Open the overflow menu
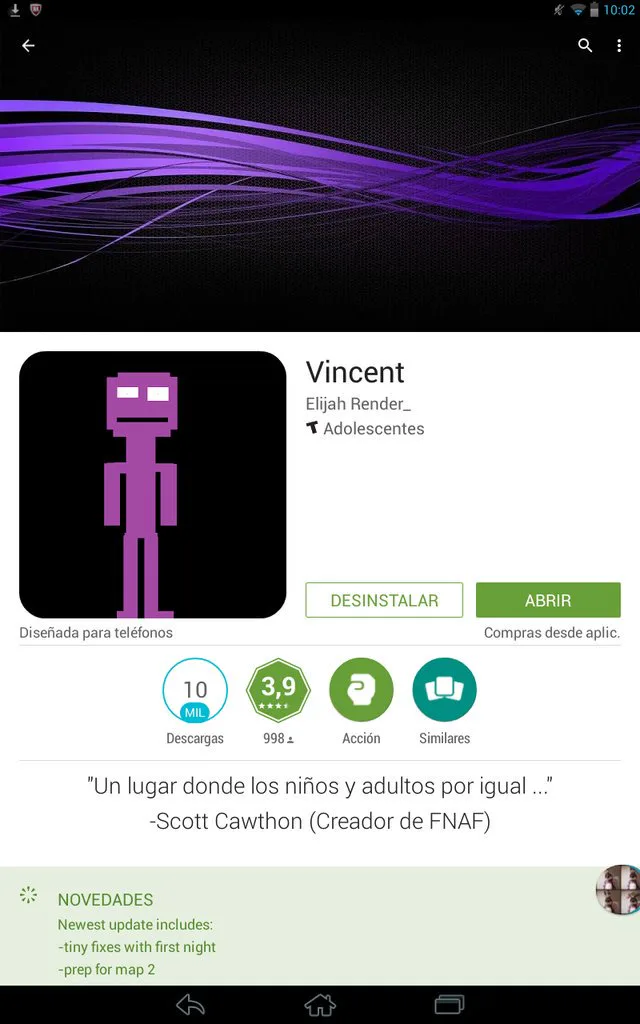Image resolution: width=640 pixels, height=1024 pixels. 620,46
